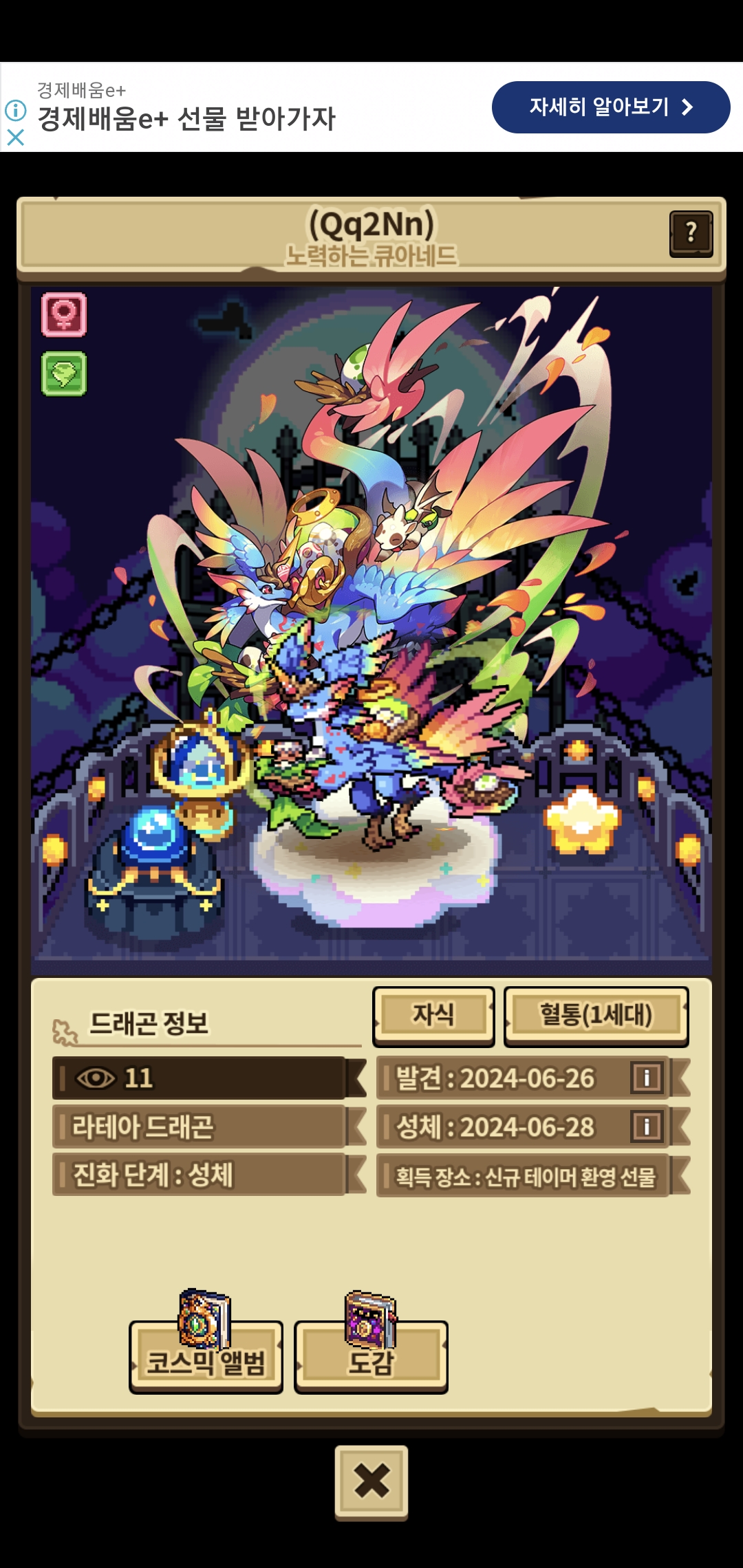This screenshot has height=1568, width=743.
Task: Tap the pink gender symbol badge
Action: pyautogui.click(x=64, y=315)
